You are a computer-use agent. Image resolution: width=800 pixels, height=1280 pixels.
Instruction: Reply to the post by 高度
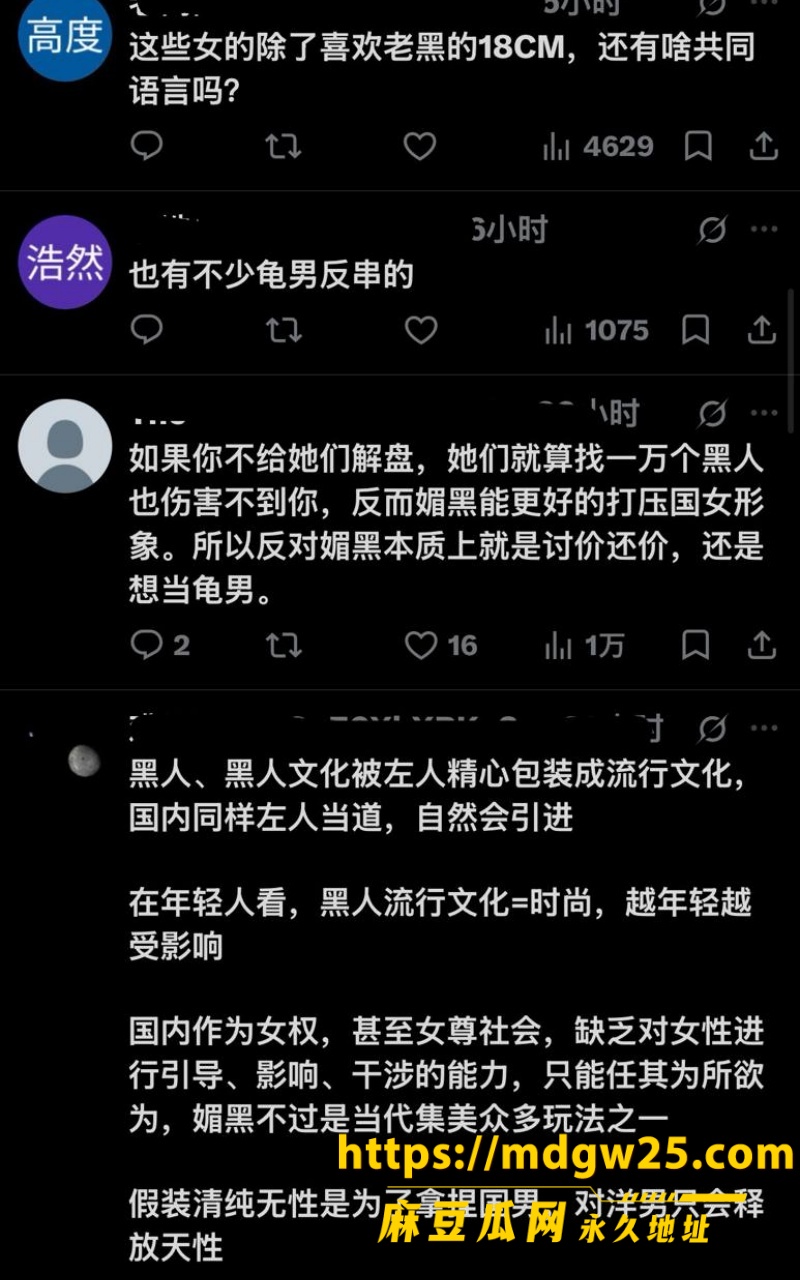click(147, 147)
